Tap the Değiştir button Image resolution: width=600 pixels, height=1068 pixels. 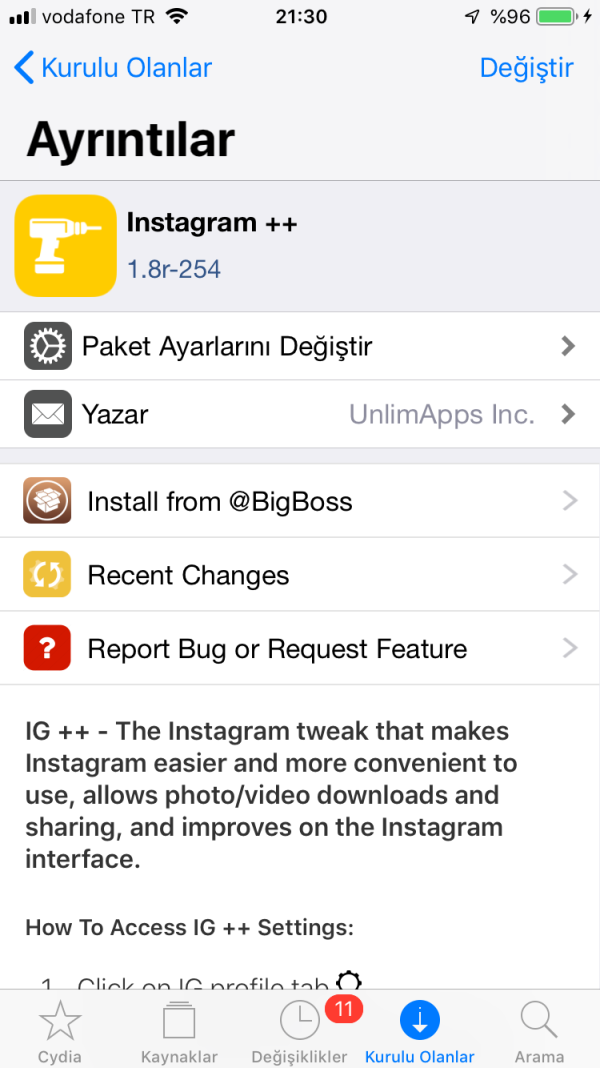pos(526,68)
